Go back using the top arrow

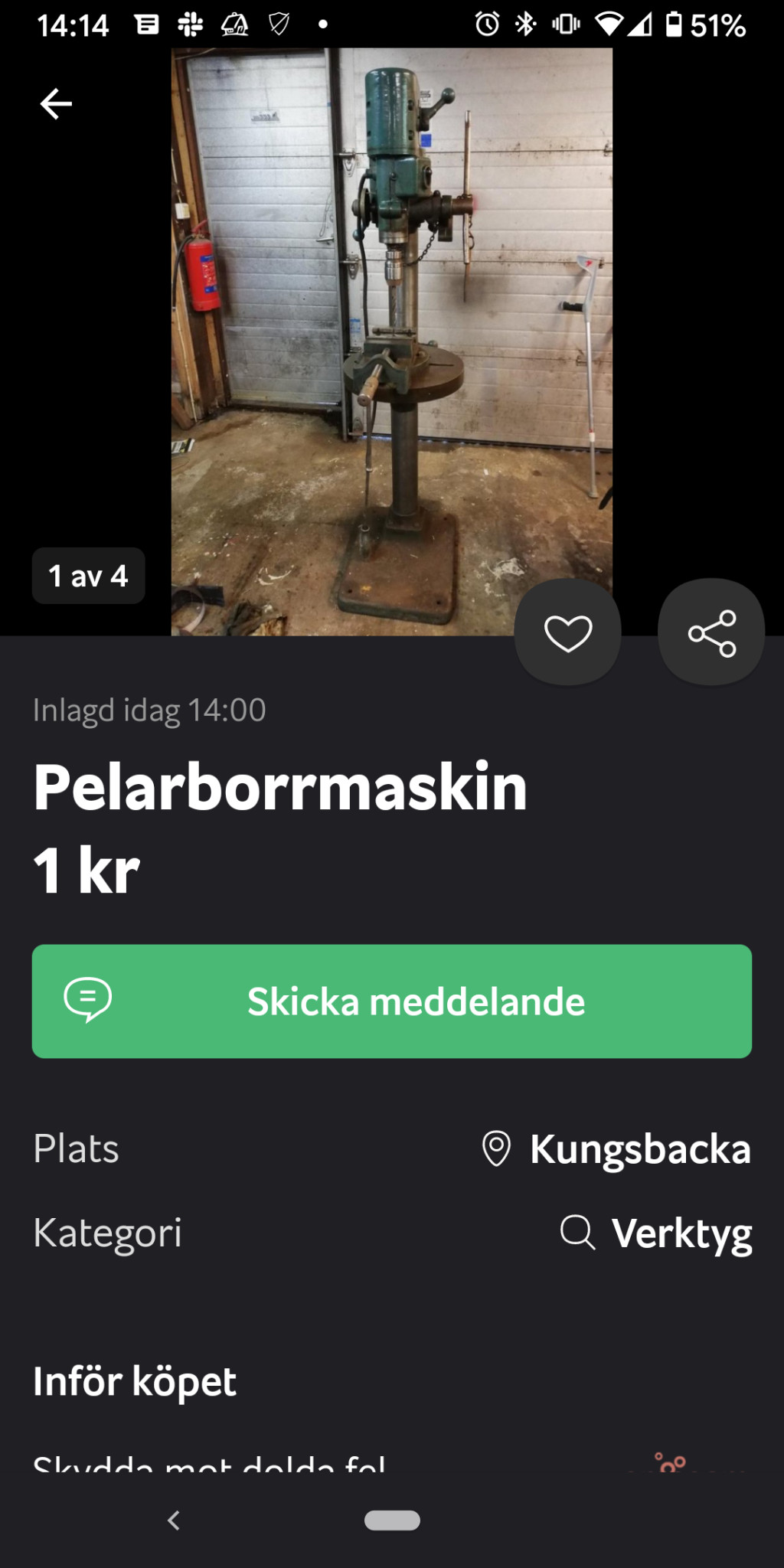pyautogui.click(x=56, y=103)
